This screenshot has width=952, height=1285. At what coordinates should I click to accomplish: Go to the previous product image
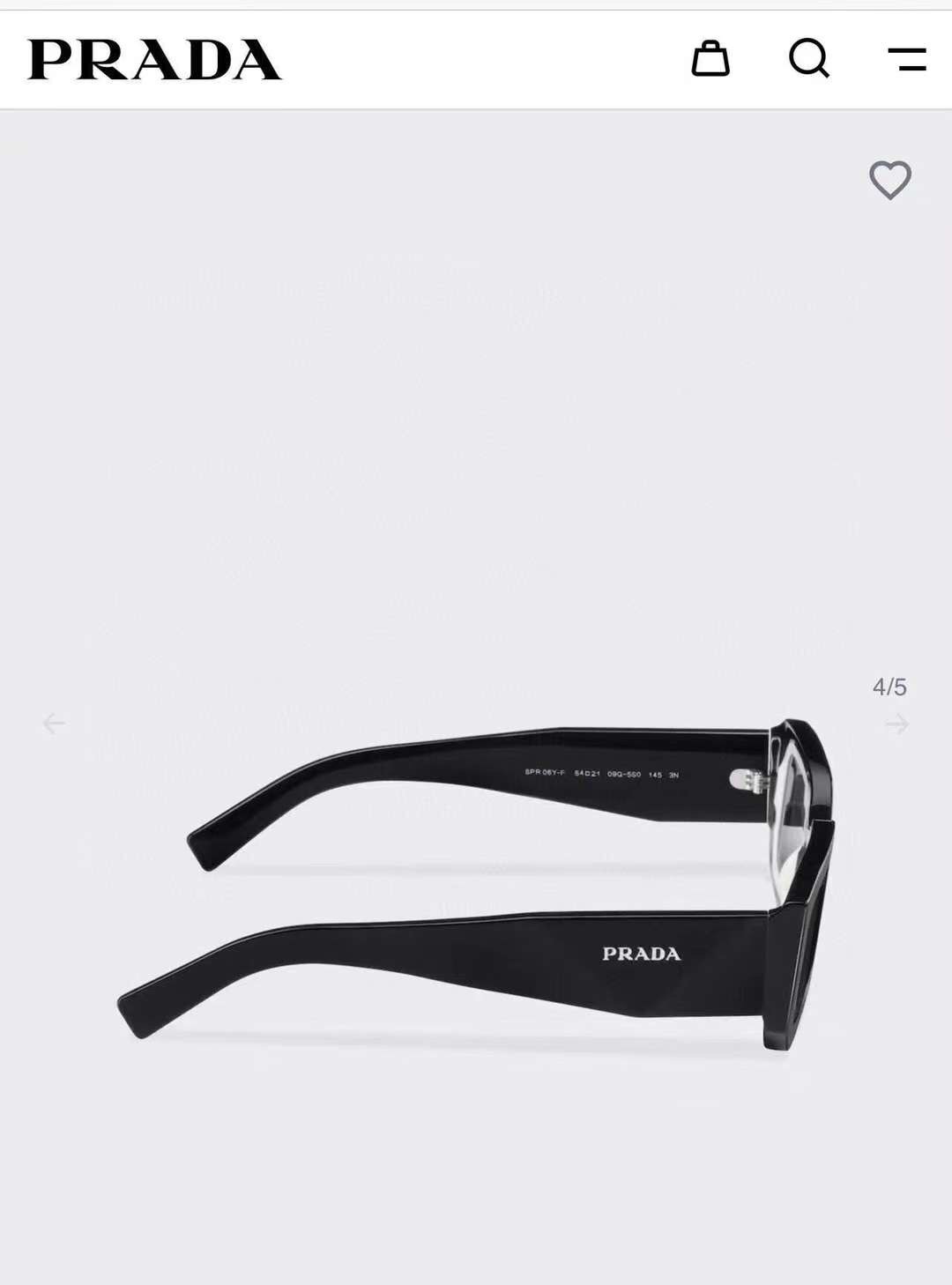click(54, 724)
